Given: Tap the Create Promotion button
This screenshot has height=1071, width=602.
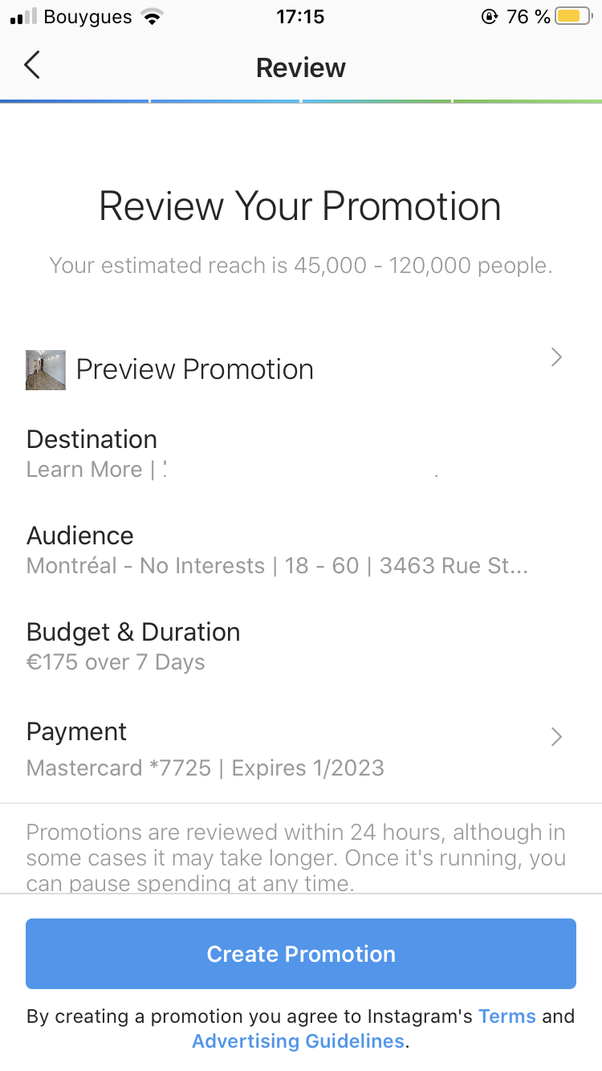Looking at the screenshot, I should tap(301, 954).
